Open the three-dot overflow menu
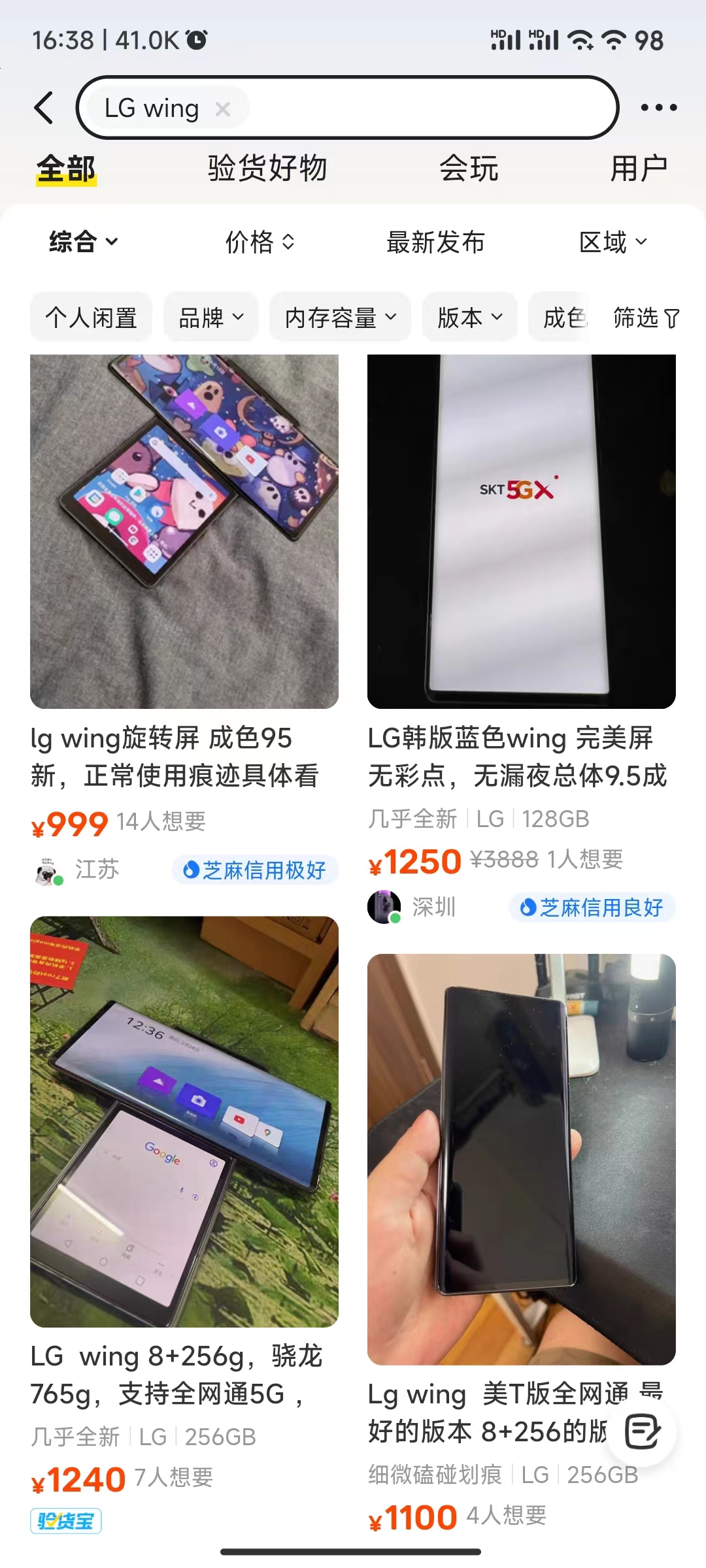 point(658,108)
